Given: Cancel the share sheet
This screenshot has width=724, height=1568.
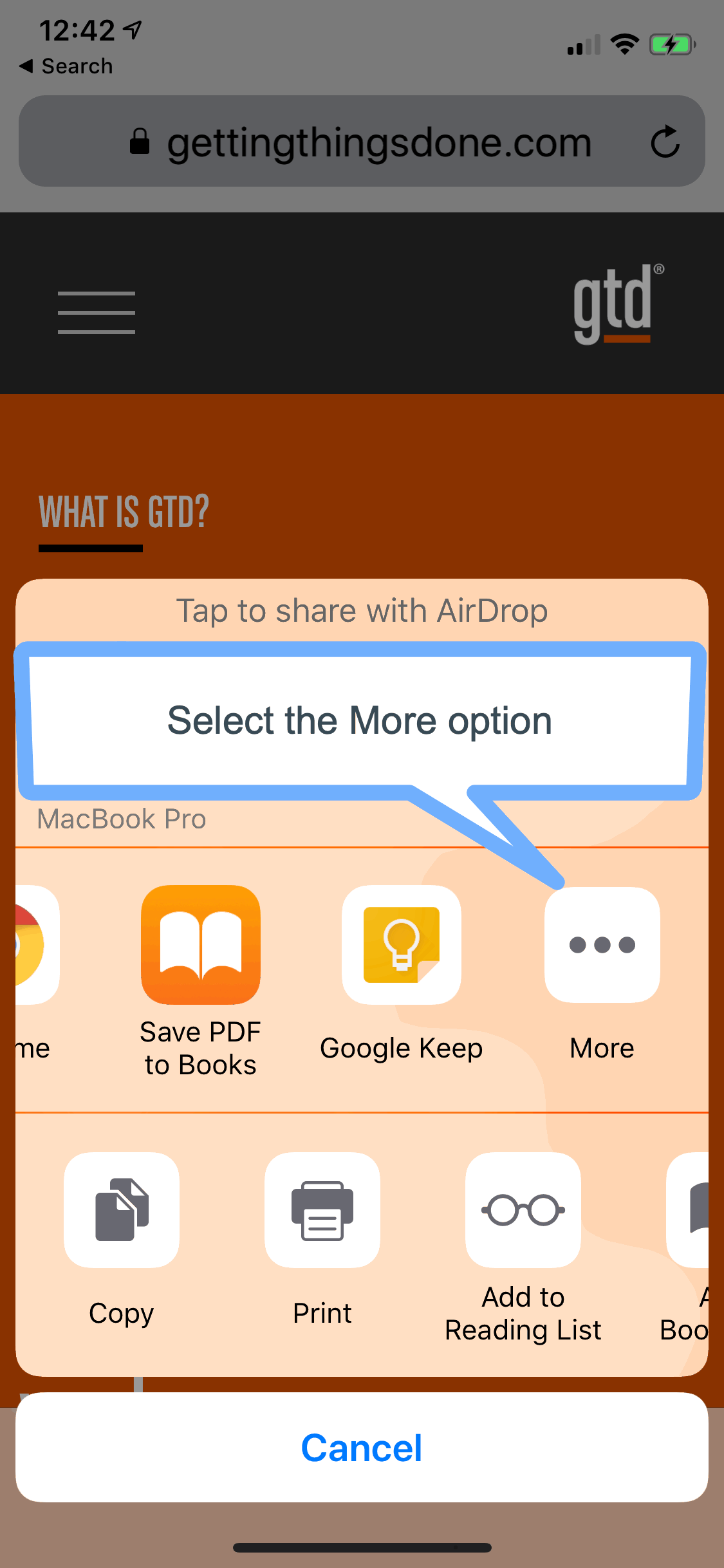Looking at the screenshot, I should click(x=362, y=1448).
